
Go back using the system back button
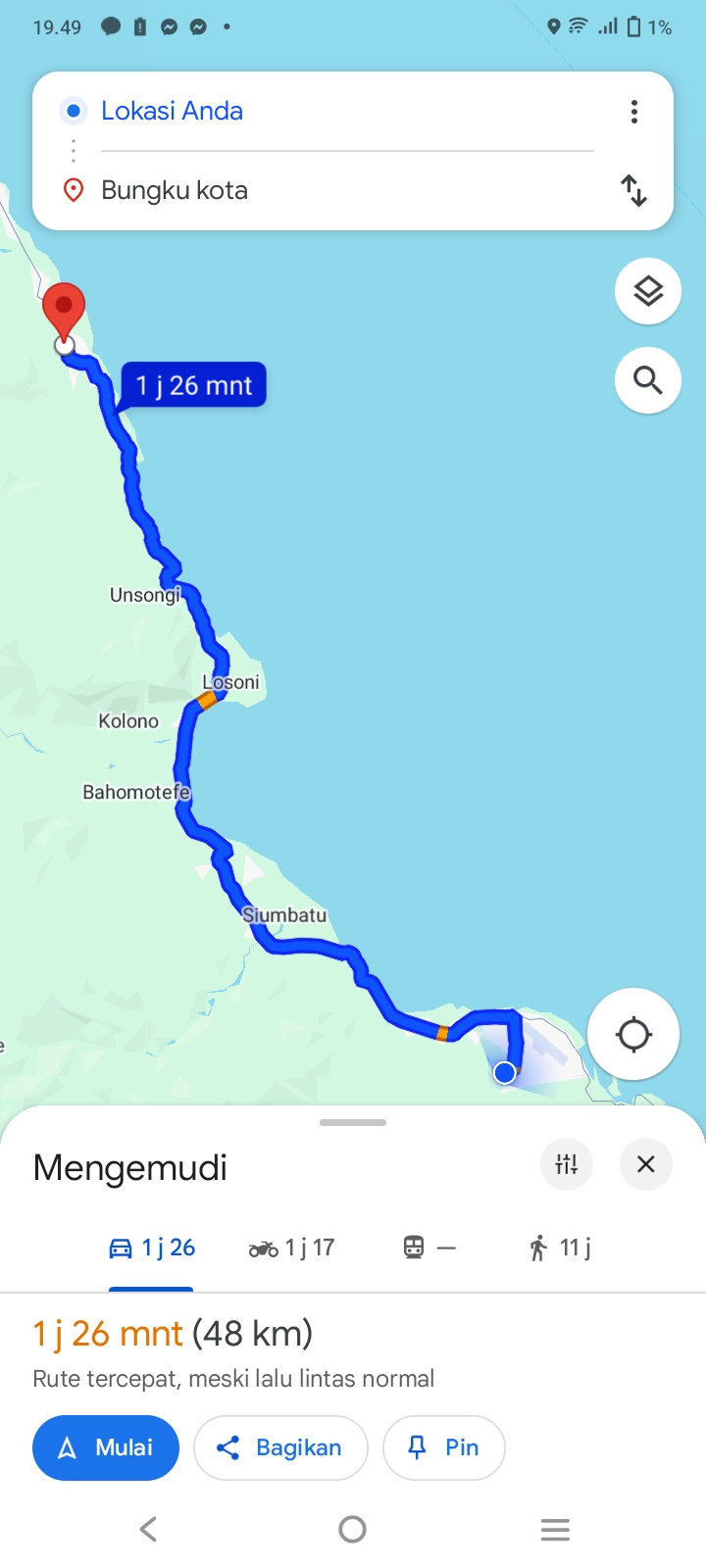tap(148, 1529)
